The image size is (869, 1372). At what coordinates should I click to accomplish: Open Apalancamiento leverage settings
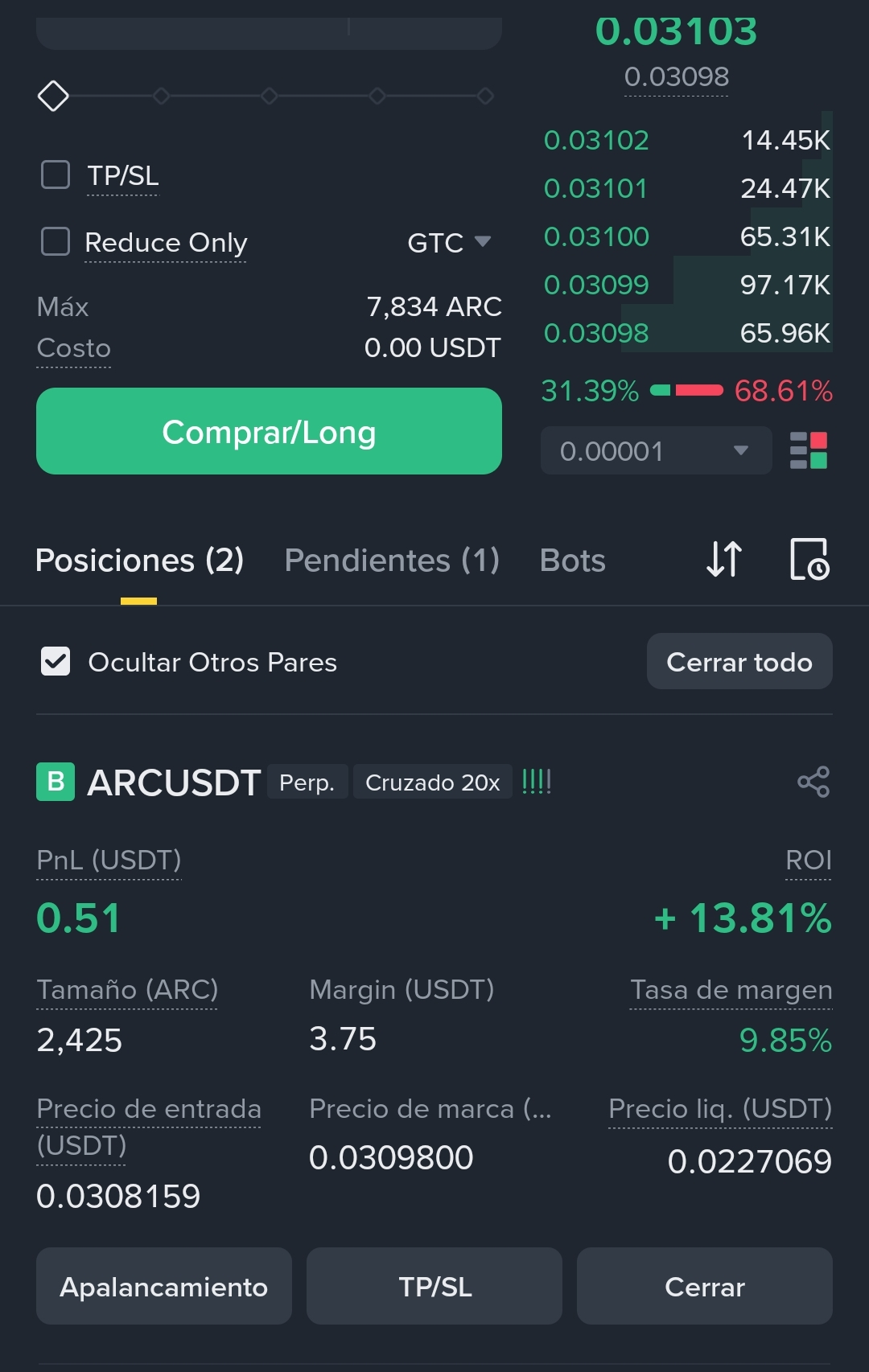(x=163, y=1286)
